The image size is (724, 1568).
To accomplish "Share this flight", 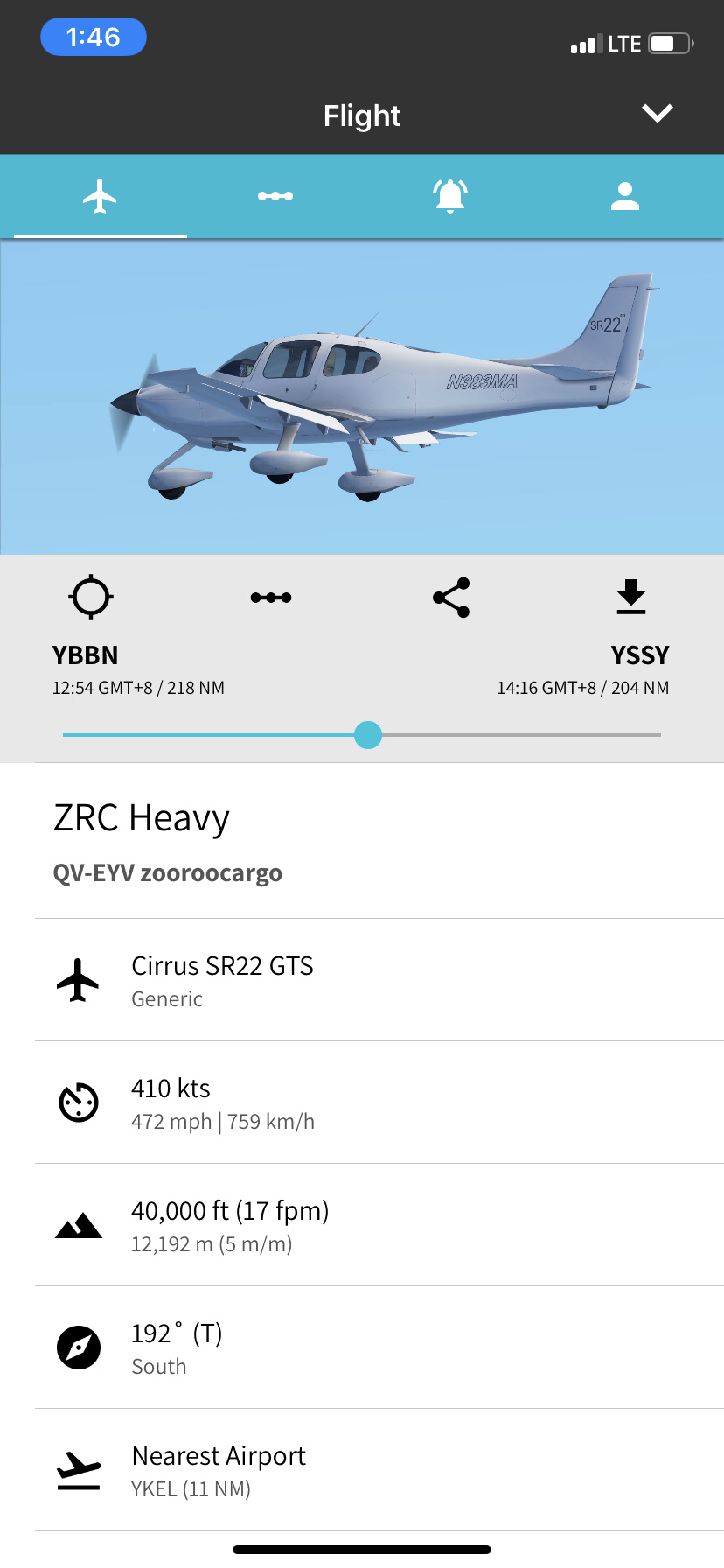I will coord(451,598).
